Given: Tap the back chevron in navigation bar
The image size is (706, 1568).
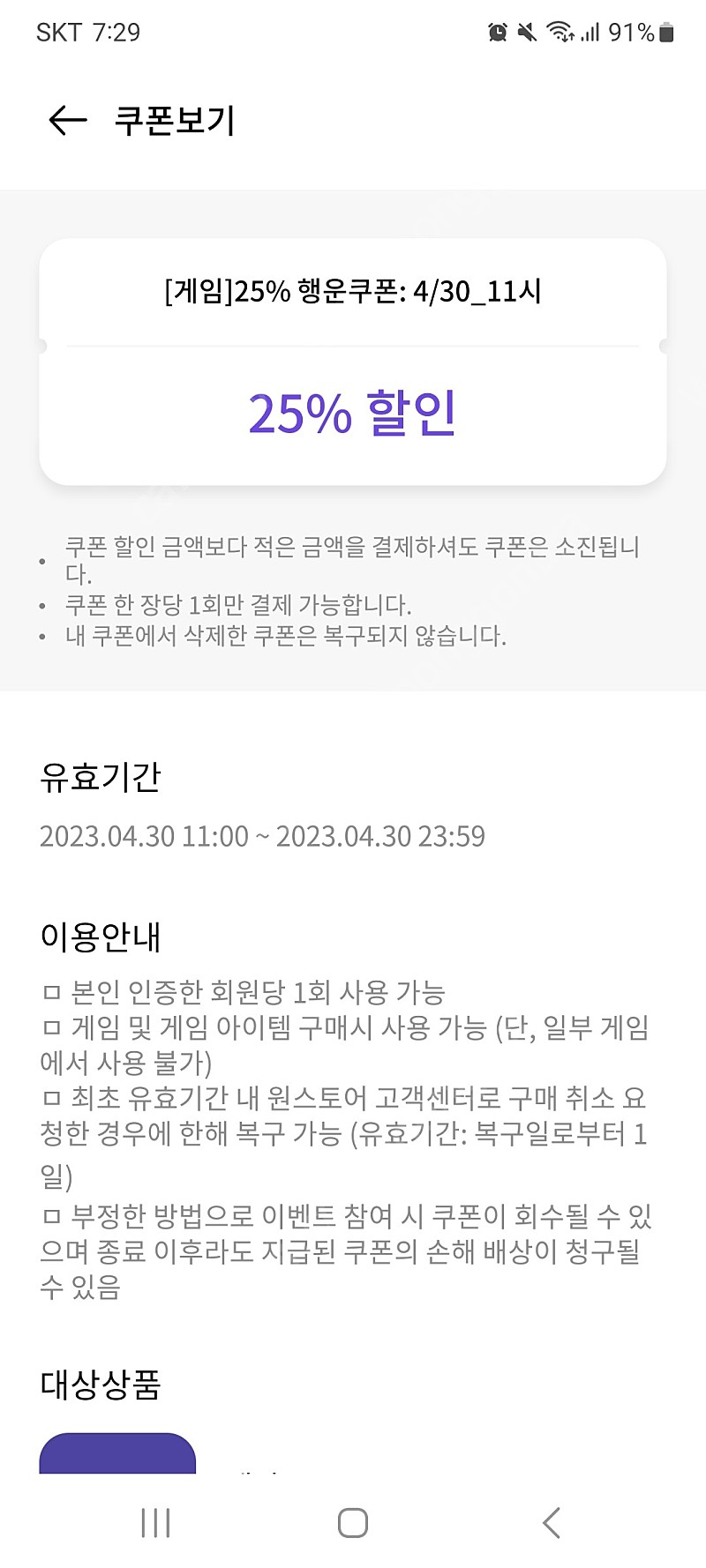Looking at the screenshot, I should (551, 1520).
